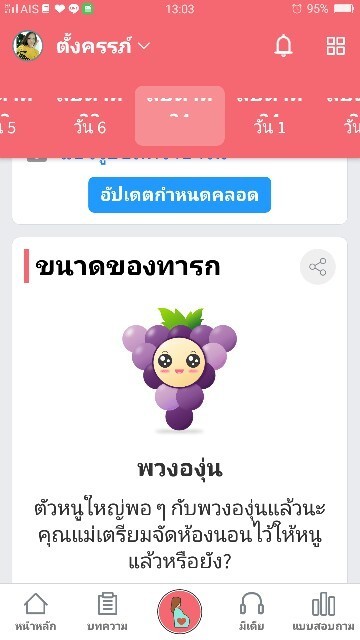Open the grid menu icon

[336, 46]
